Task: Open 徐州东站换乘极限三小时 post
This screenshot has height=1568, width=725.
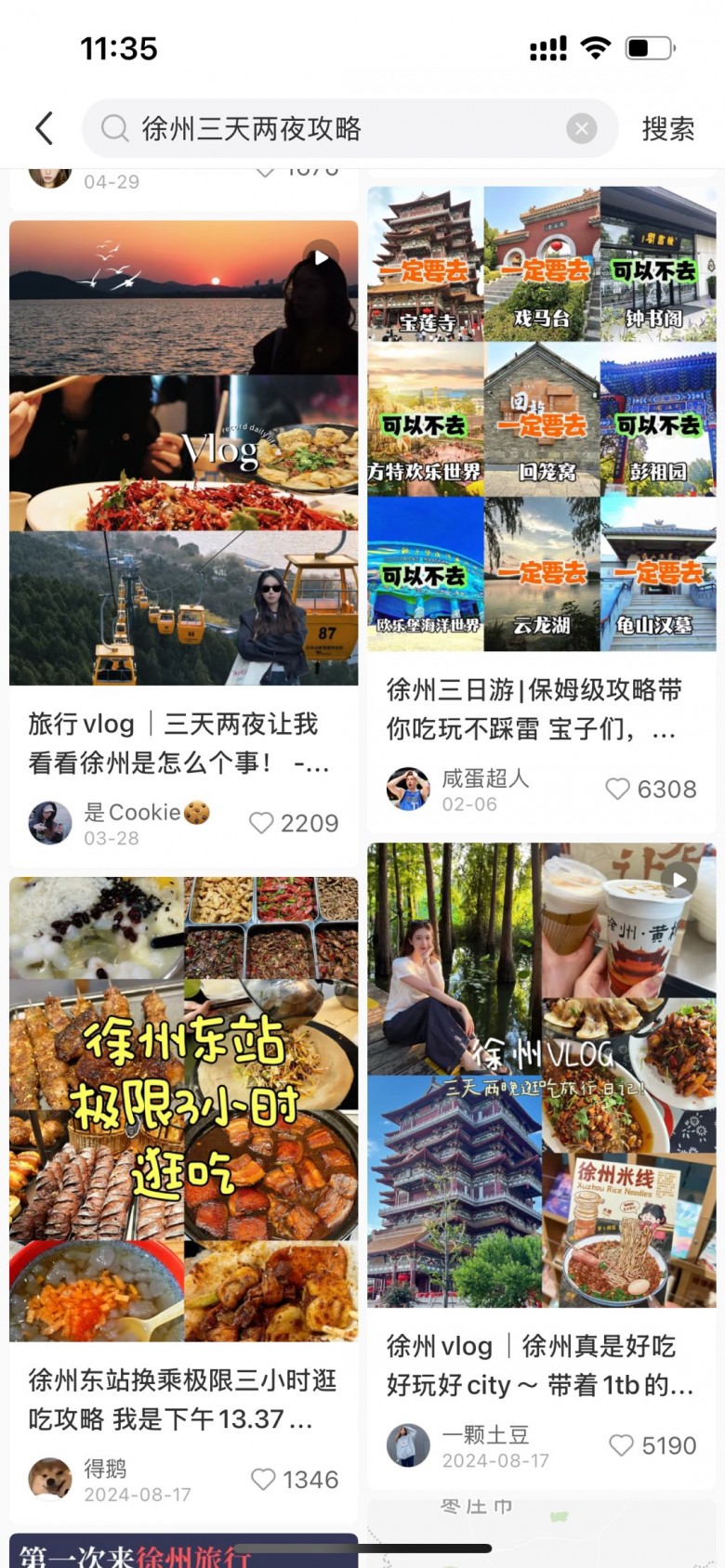Action: pyautogui.click(x=183, y=1108)
